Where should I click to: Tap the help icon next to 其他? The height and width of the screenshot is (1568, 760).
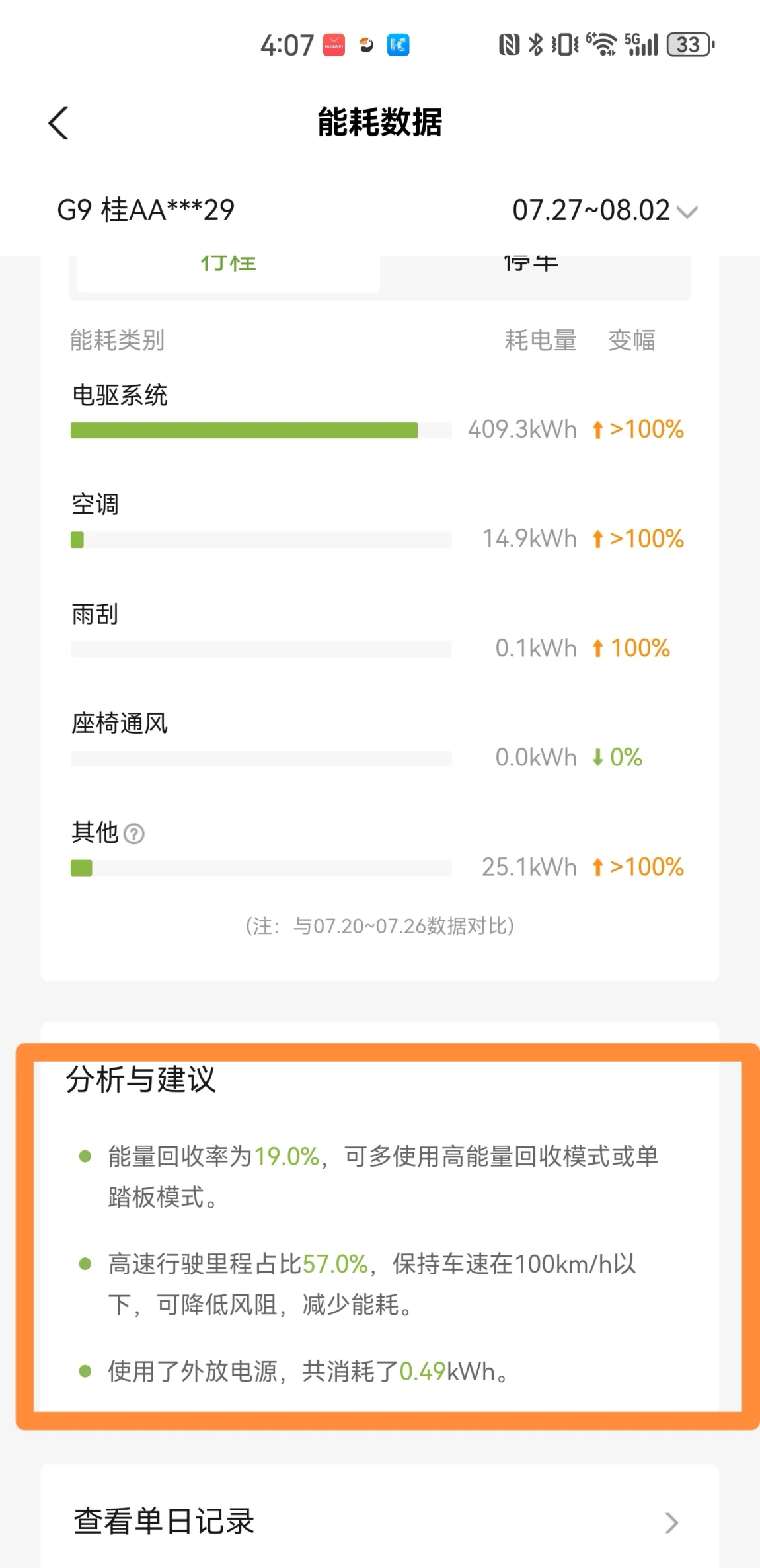pos(134,834)
